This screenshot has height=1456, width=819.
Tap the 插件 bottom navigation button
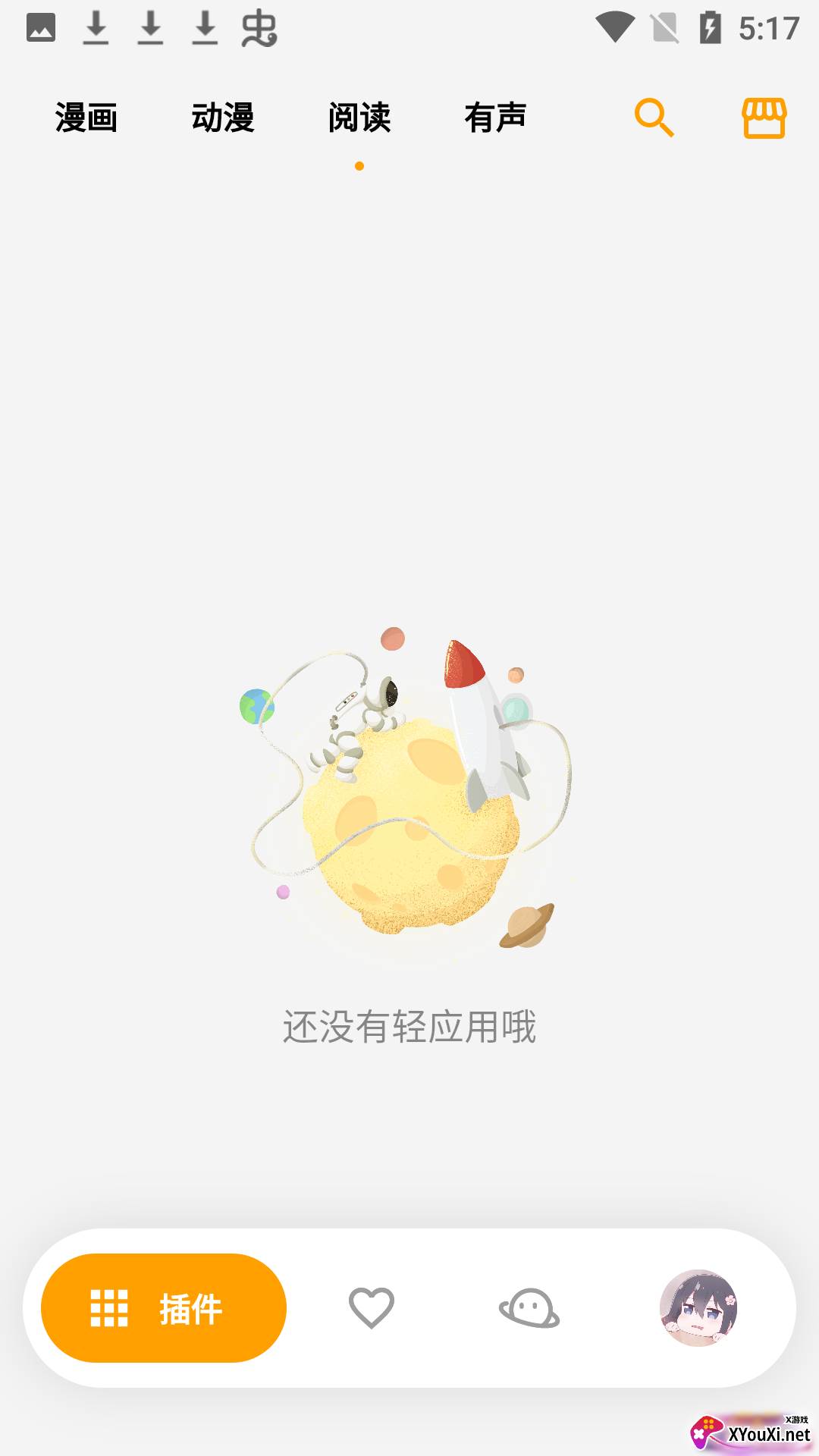click(x=164, y=1308)
